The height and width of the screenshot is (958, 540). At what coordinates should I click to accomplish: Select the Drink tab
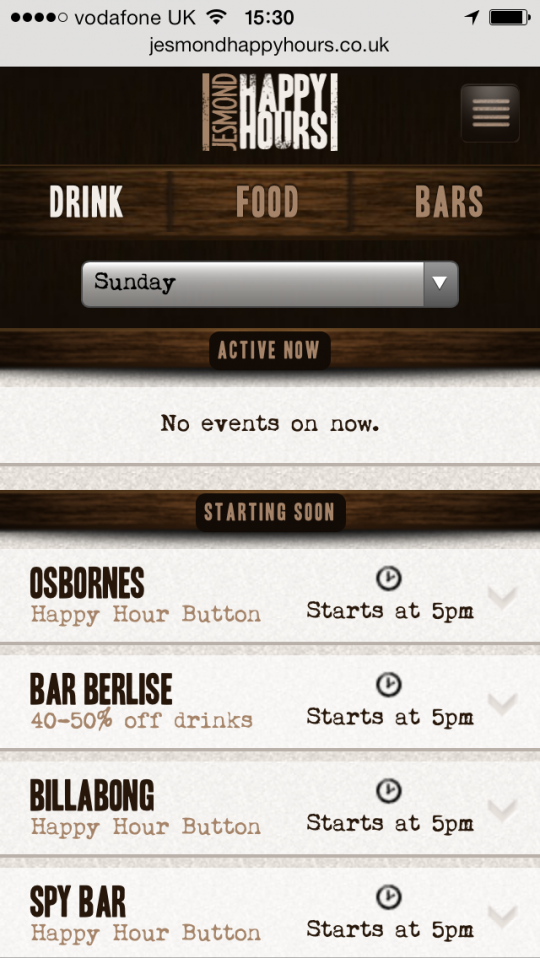point(86,202)
